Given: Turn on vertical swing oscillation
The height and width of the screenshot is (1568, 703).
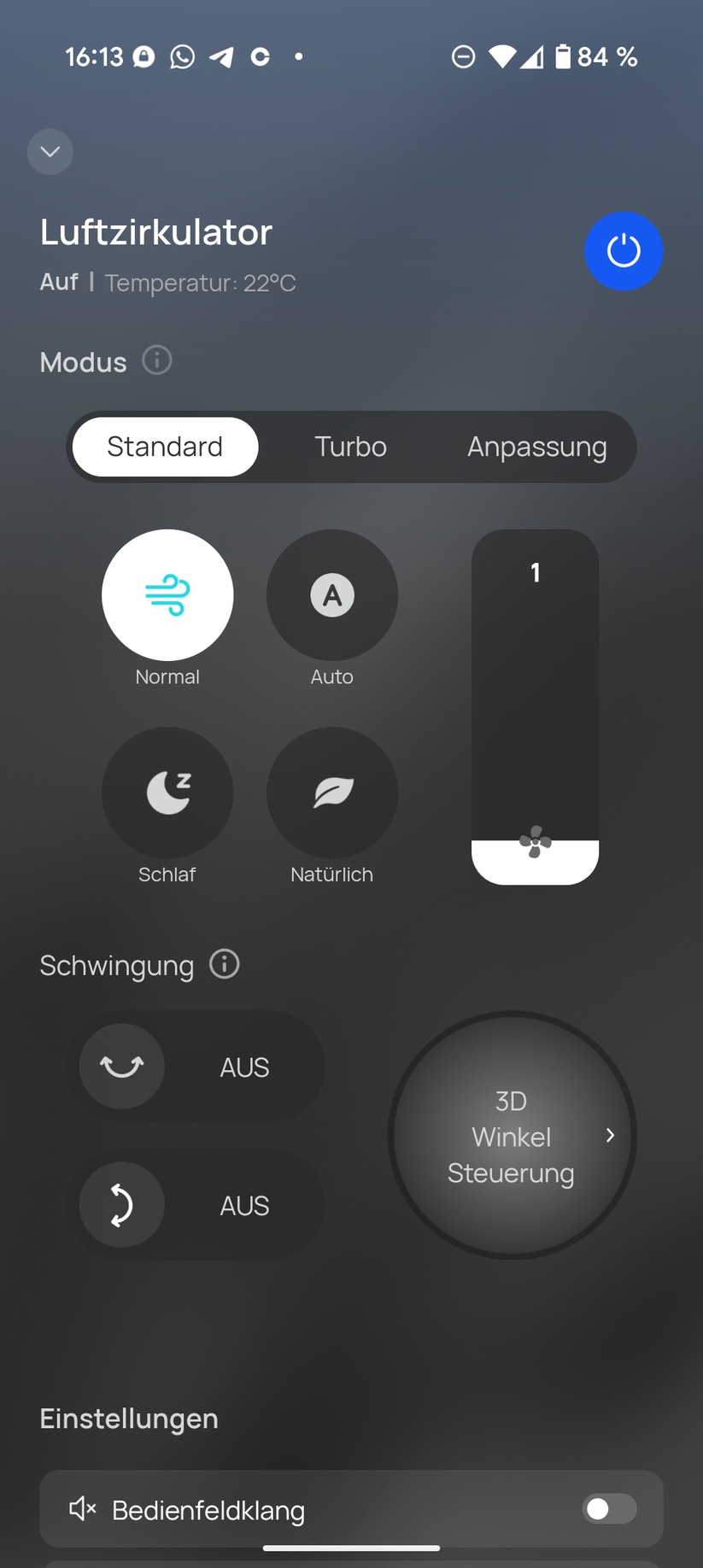Looking at the screenshot, I should (122, 1205).
